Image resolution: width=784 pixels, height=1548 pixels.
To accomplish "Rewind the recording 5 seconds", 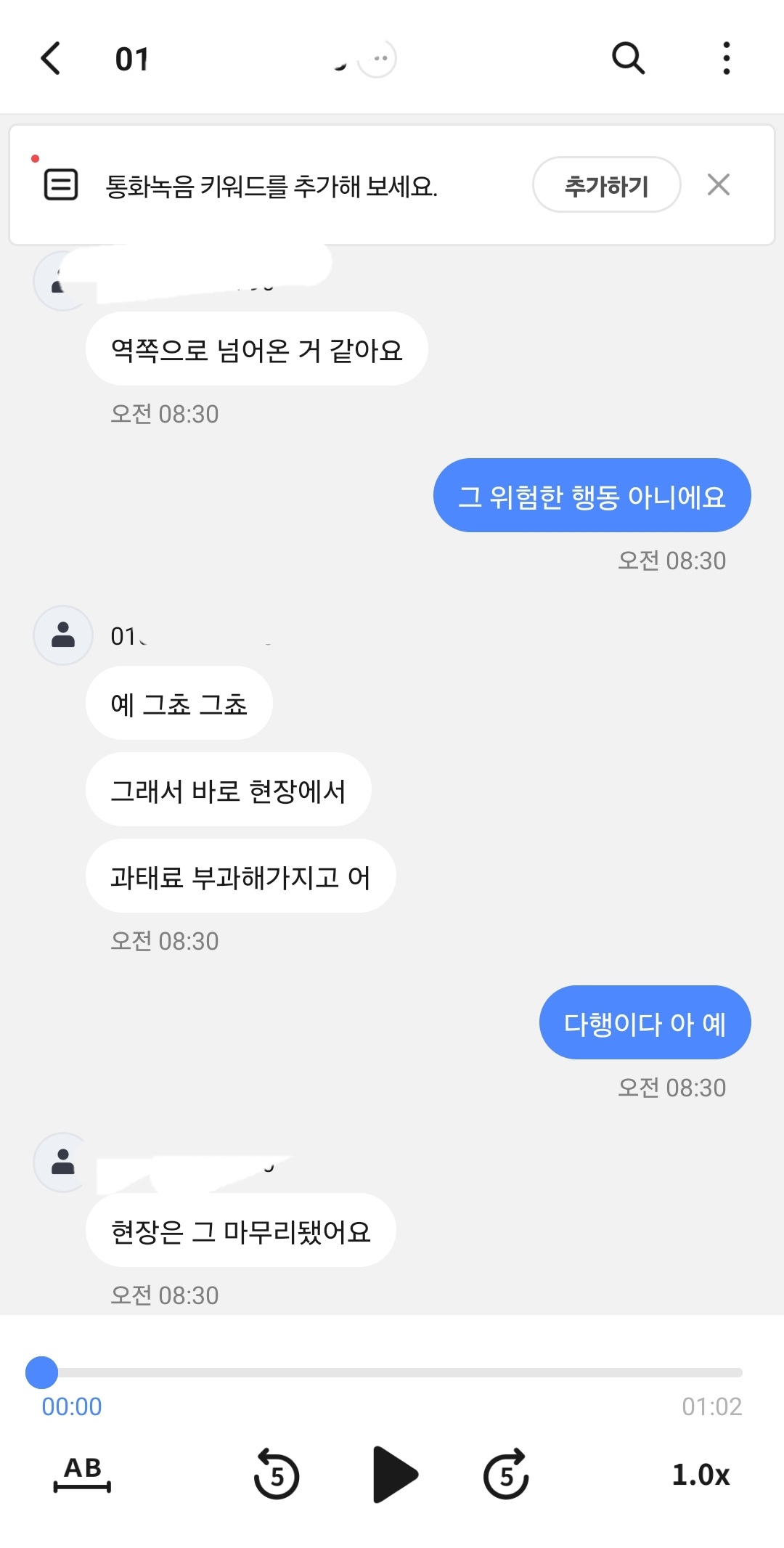I will click(276, 1474).
